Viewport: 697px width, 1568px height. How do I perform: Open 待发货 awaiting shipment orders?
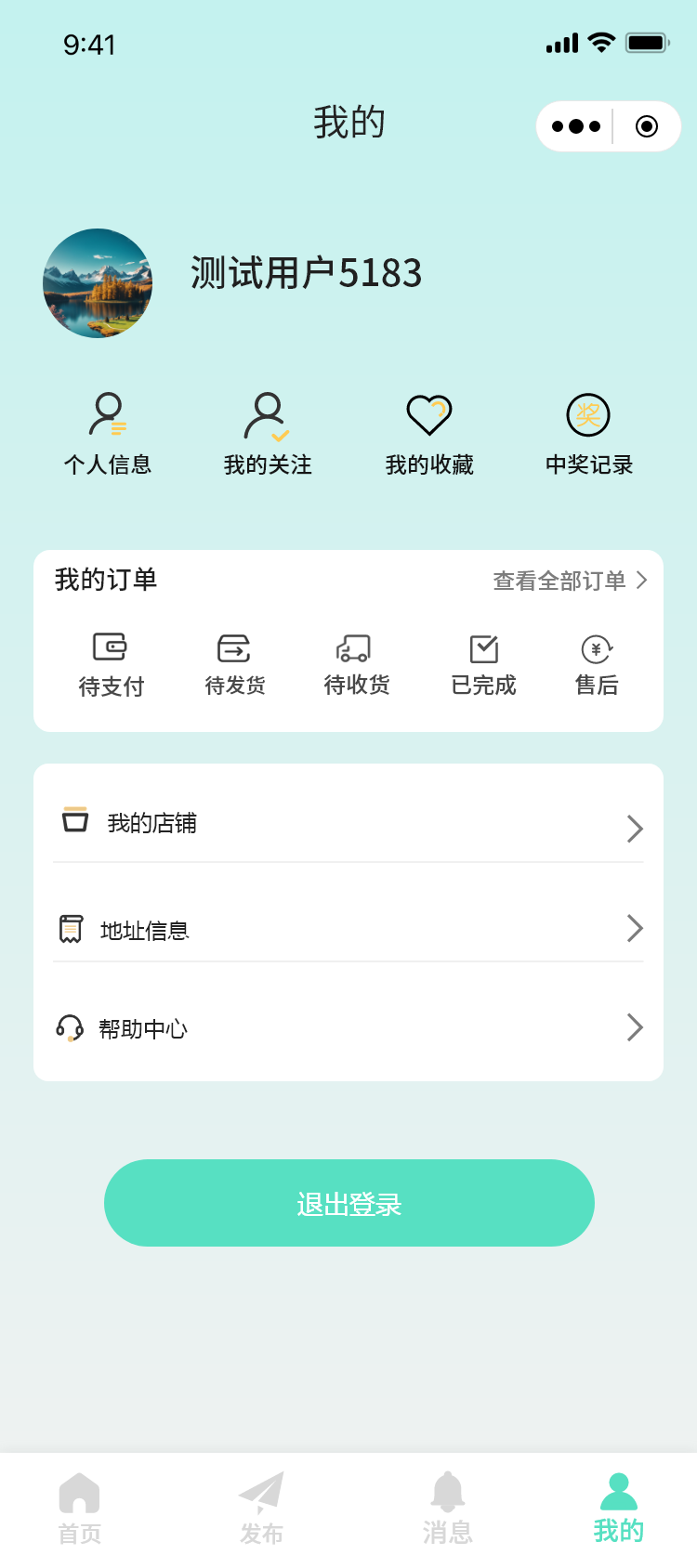[x=234, y=664]
